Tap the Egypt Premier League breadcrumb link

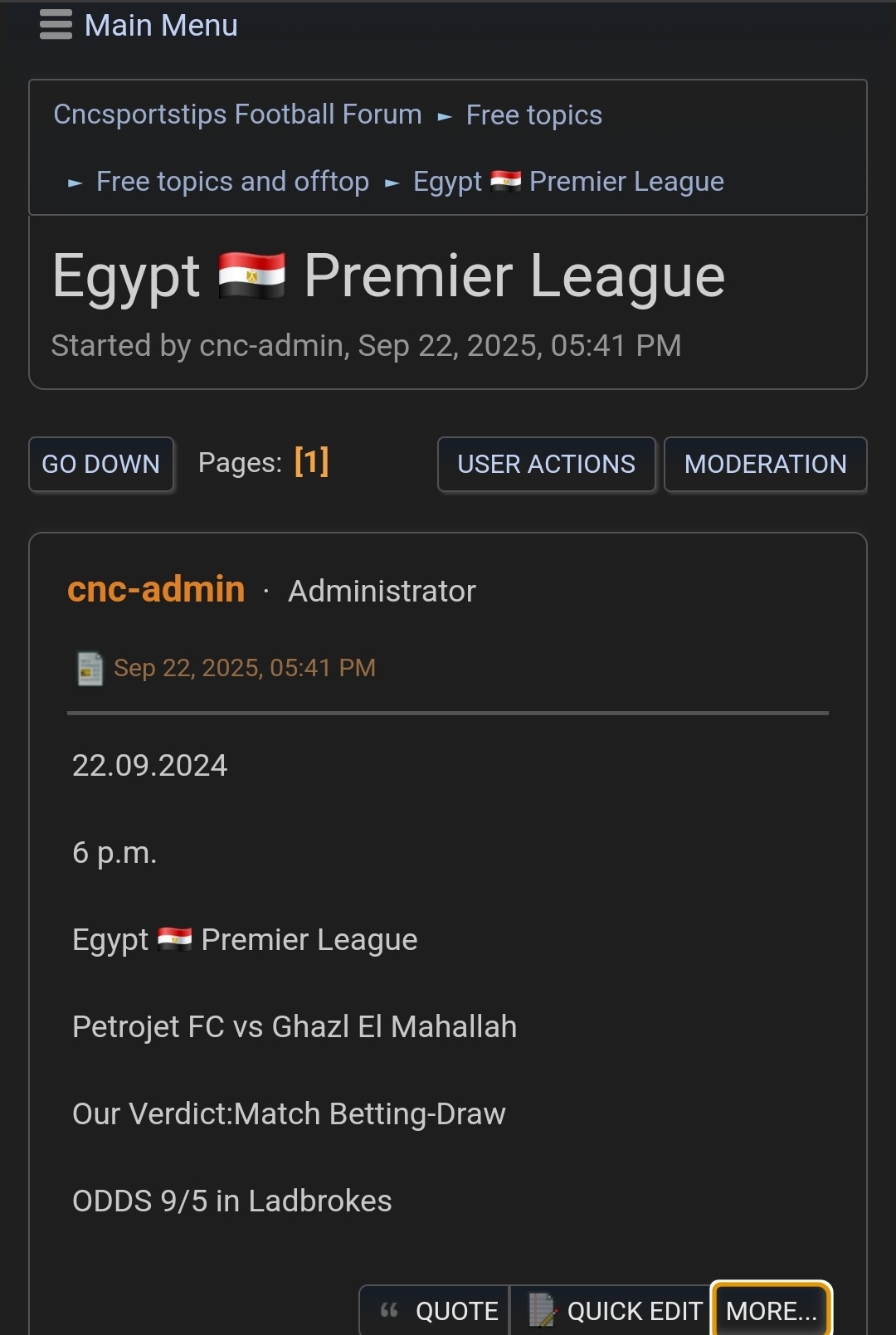[x=568, y=182]
